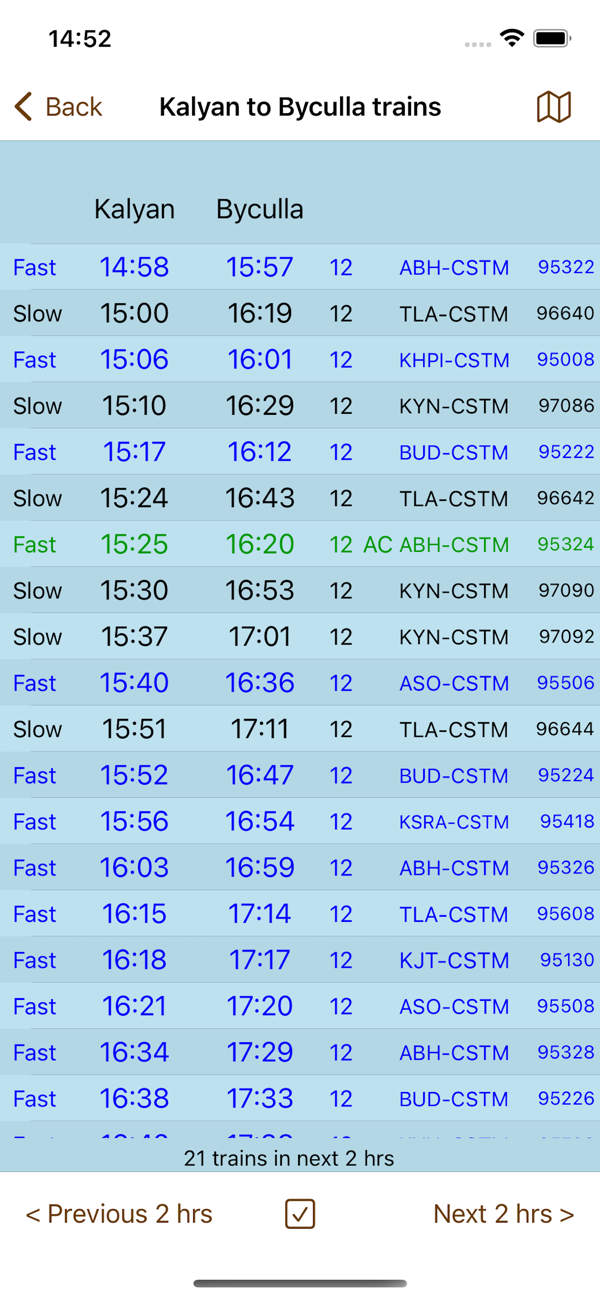This screenshot has width=600, height=1300.
Task: Open the 14:58 fast ABH-CSTM train
Action: pyautogui.click(x=300, y=267)
